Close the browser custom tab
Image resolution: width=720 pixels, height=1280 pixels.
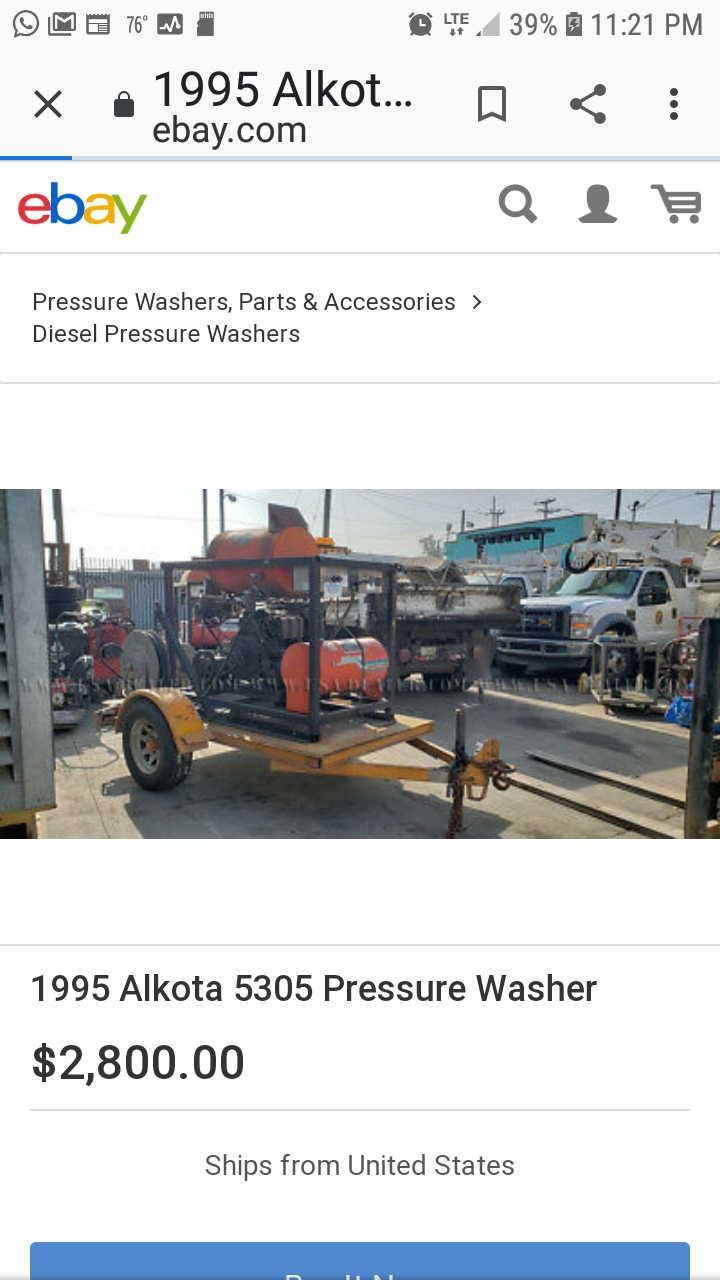pyautogui.click(x=48, y=104)
